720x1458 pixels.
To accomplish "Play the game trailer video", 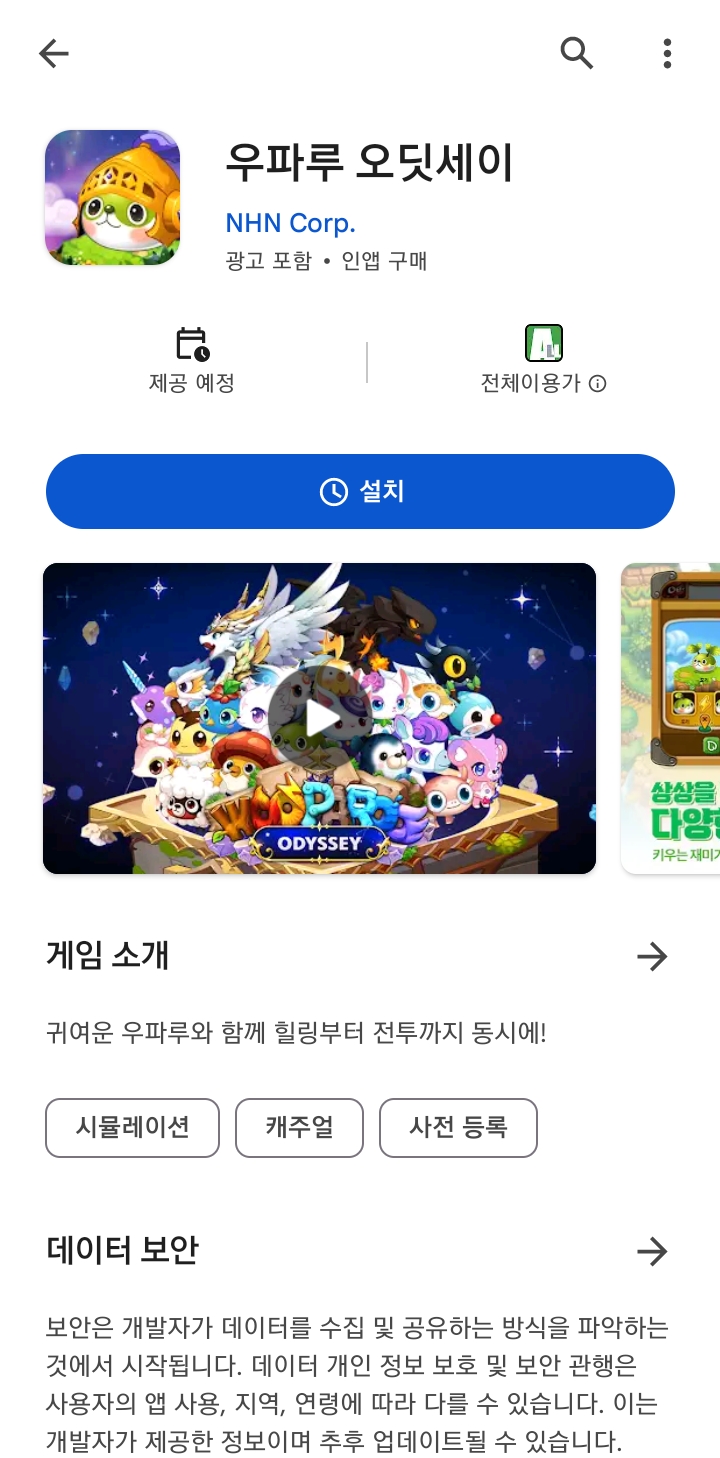I will coord(319,718).
